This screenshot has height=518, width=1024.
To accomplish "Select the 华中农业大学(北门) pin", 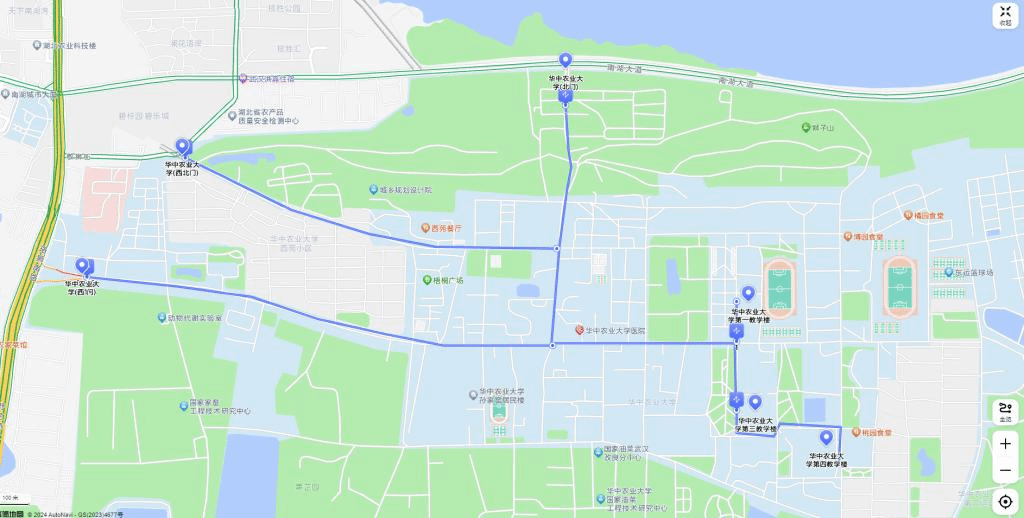I will (565, 61).
